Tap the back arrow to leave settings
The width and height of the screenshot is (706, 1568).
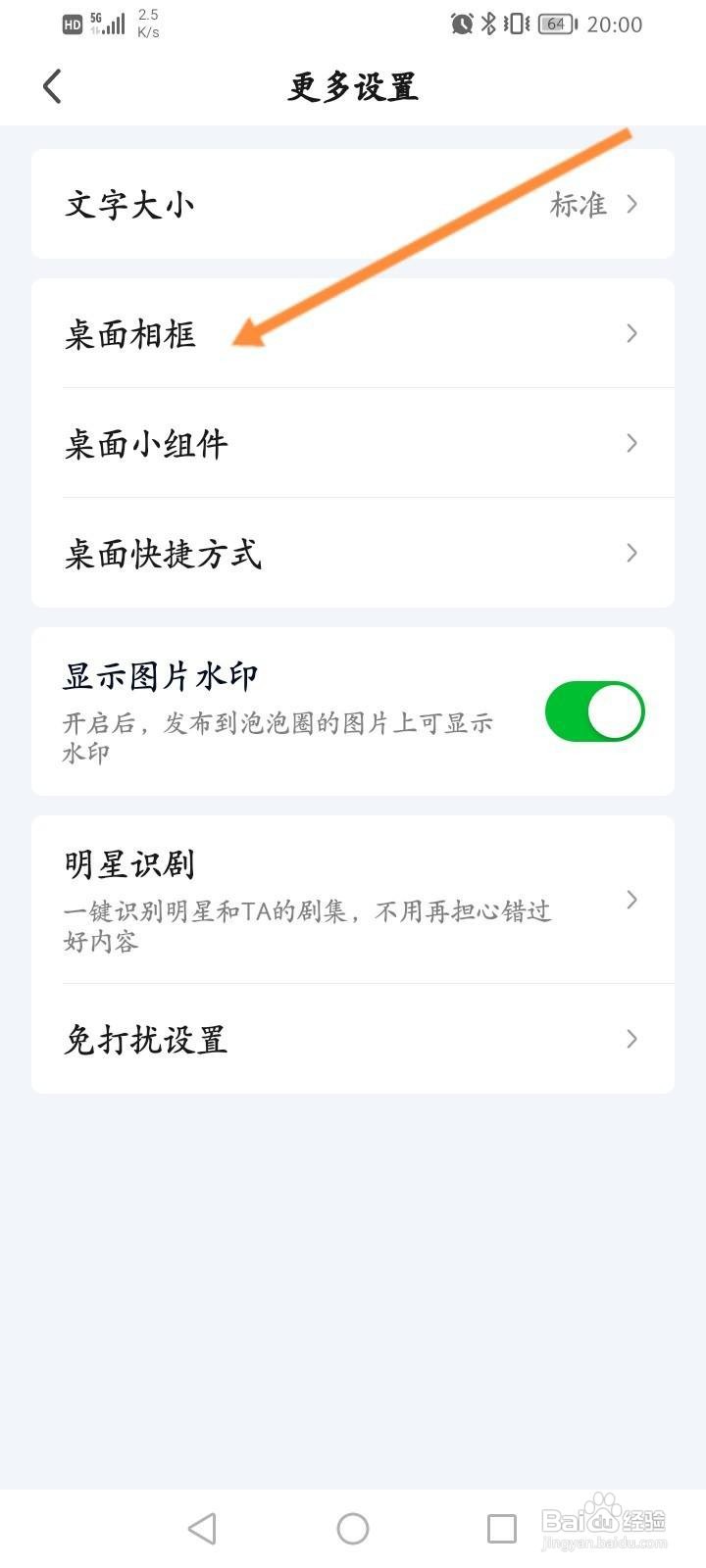point(53,86)
